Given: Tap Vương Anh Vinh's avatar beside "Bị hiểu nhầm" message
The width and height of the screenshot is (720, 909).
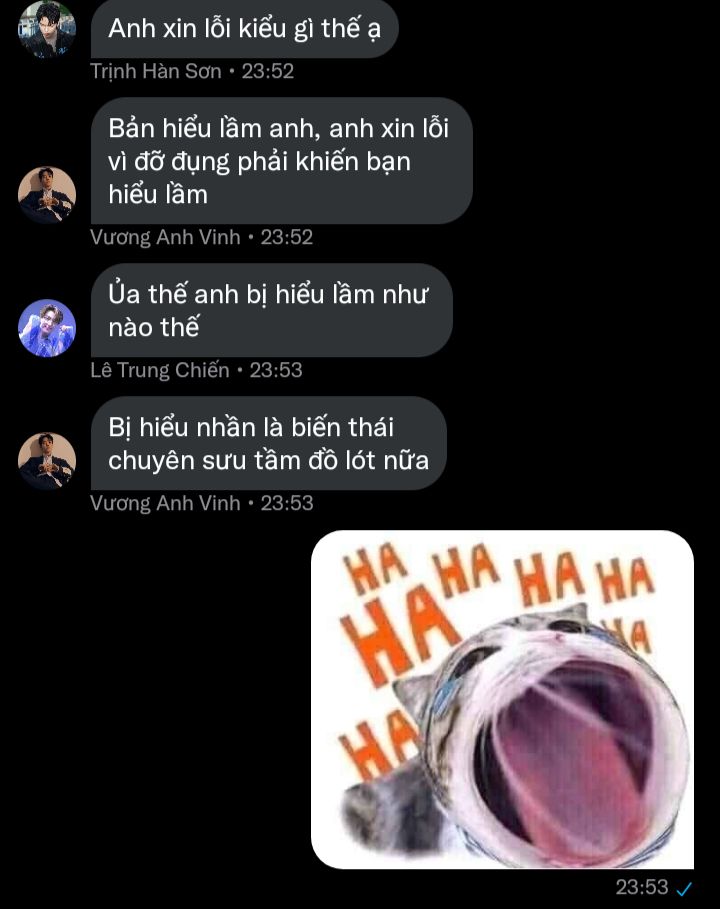Looking at the screenshot, I should pyautogui.click(x=47, y=461).
